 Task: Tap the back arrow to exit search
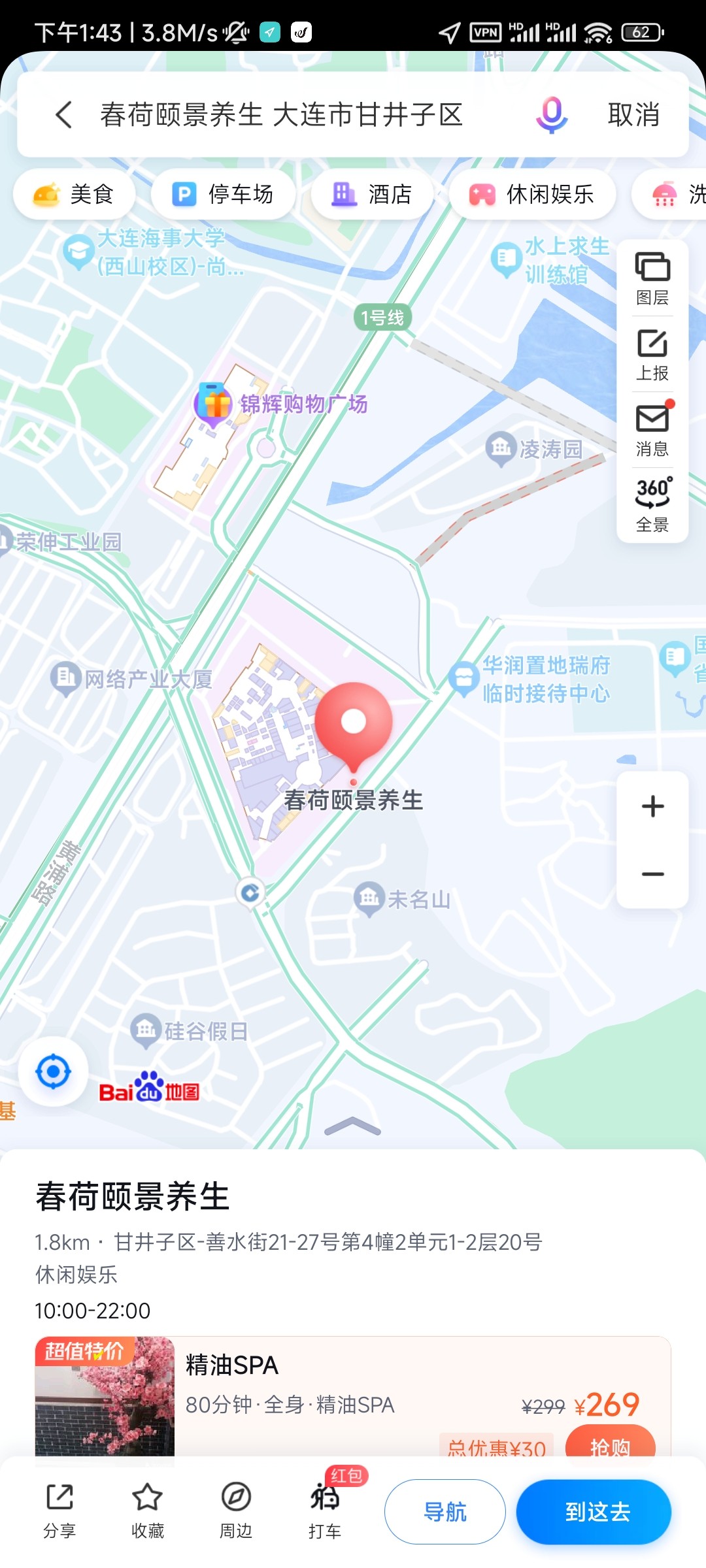point(63,116)
